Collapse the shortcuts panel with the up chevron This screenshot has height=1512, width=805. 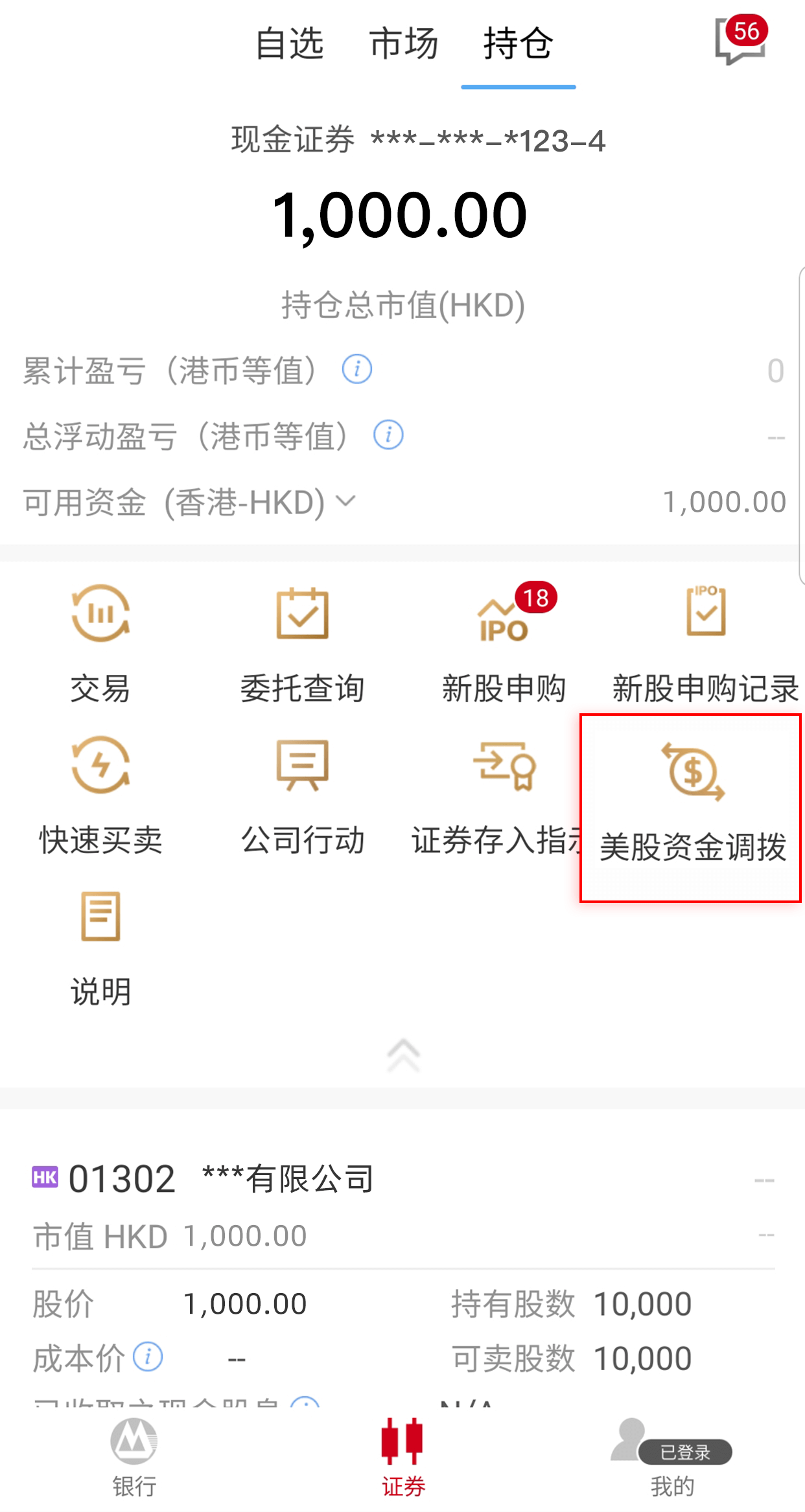click(x=403, y=1055)
